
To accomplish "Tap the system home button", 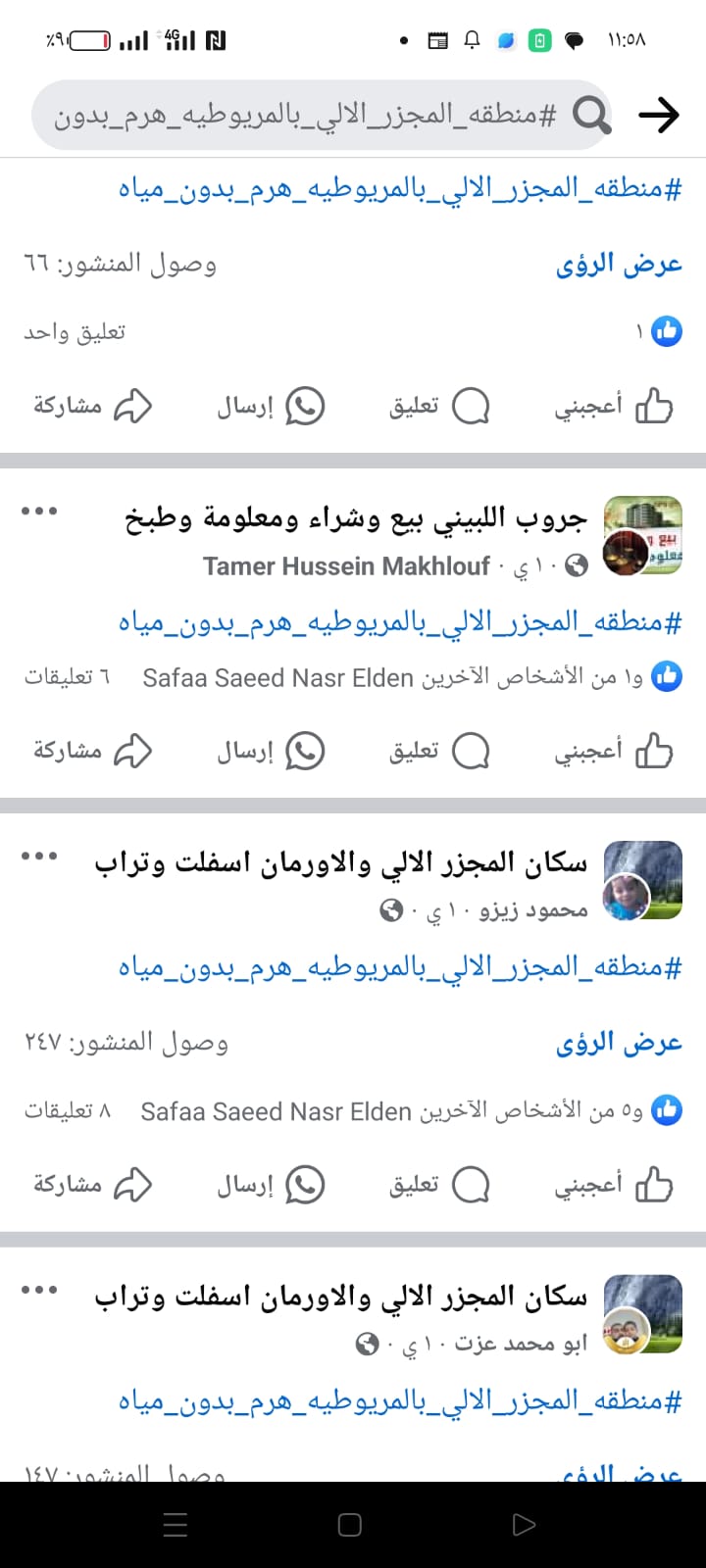I will [350, 1525].
